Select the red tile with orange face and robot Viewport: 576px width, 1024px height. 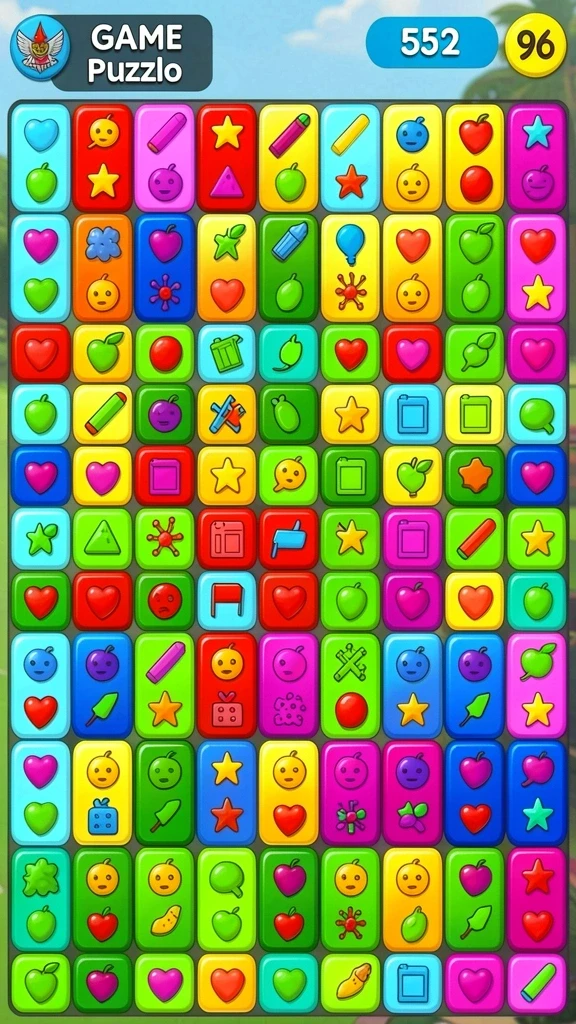pyautogui.click(x=227, y=685)
